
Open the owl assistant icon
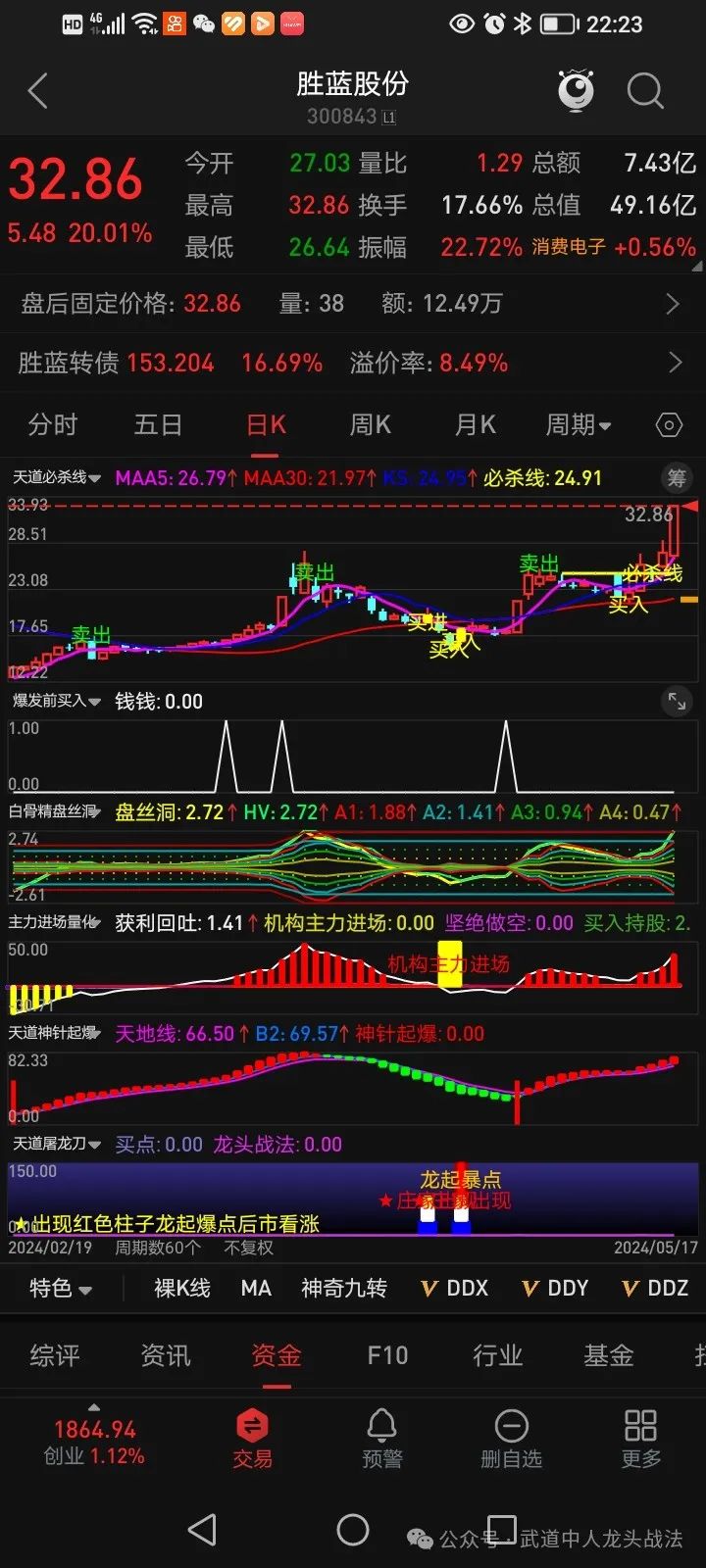click(577, 90)
